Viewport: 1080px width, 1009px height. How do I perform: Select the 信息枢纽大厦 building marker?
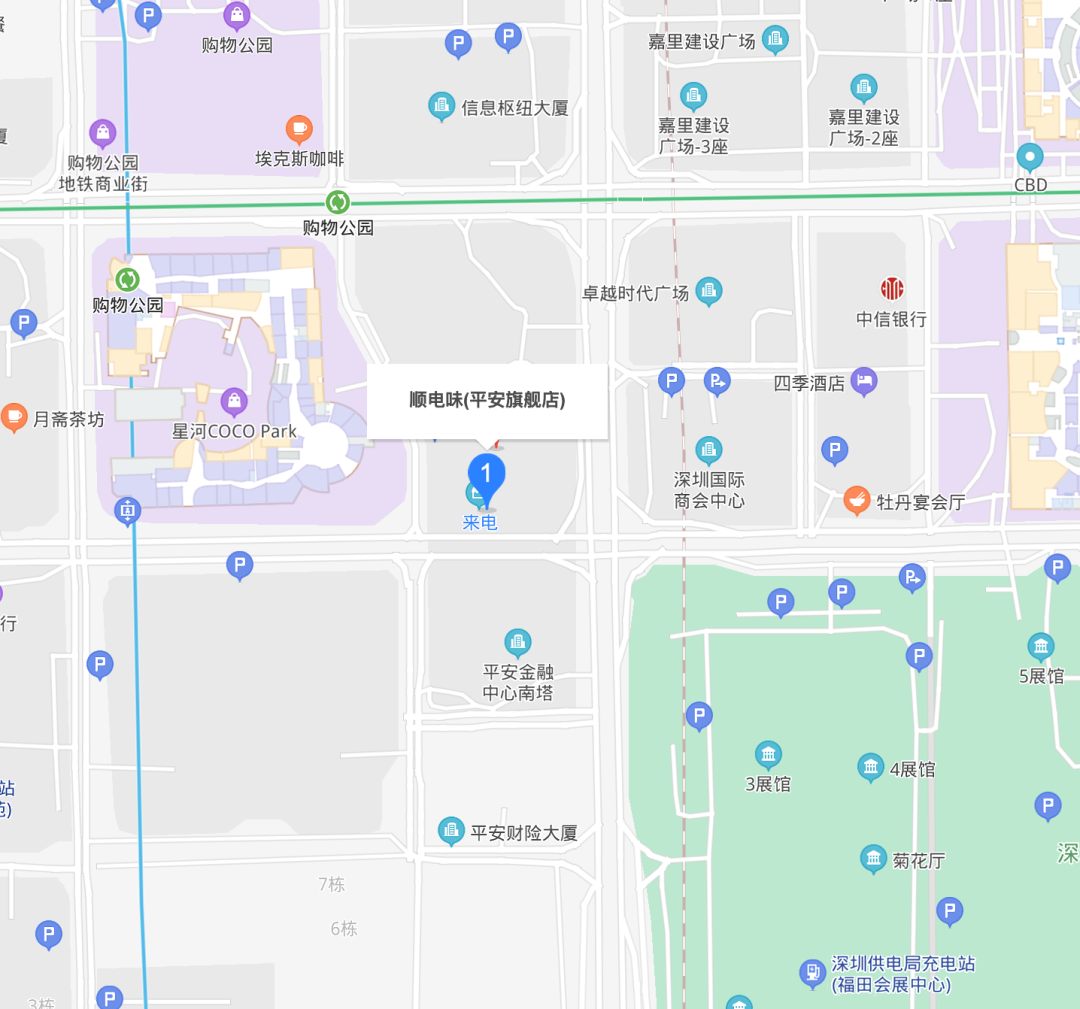(441, 105)
